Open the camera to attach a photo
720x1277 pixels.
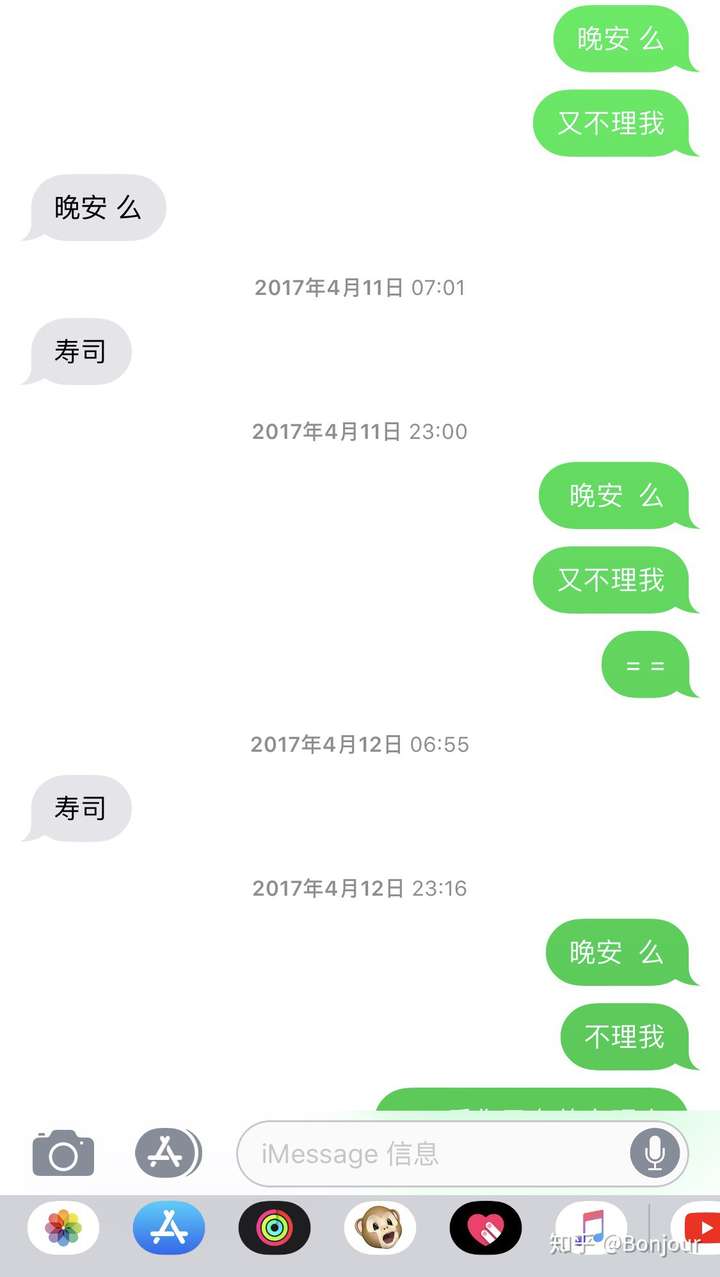tap(63, 1153)
